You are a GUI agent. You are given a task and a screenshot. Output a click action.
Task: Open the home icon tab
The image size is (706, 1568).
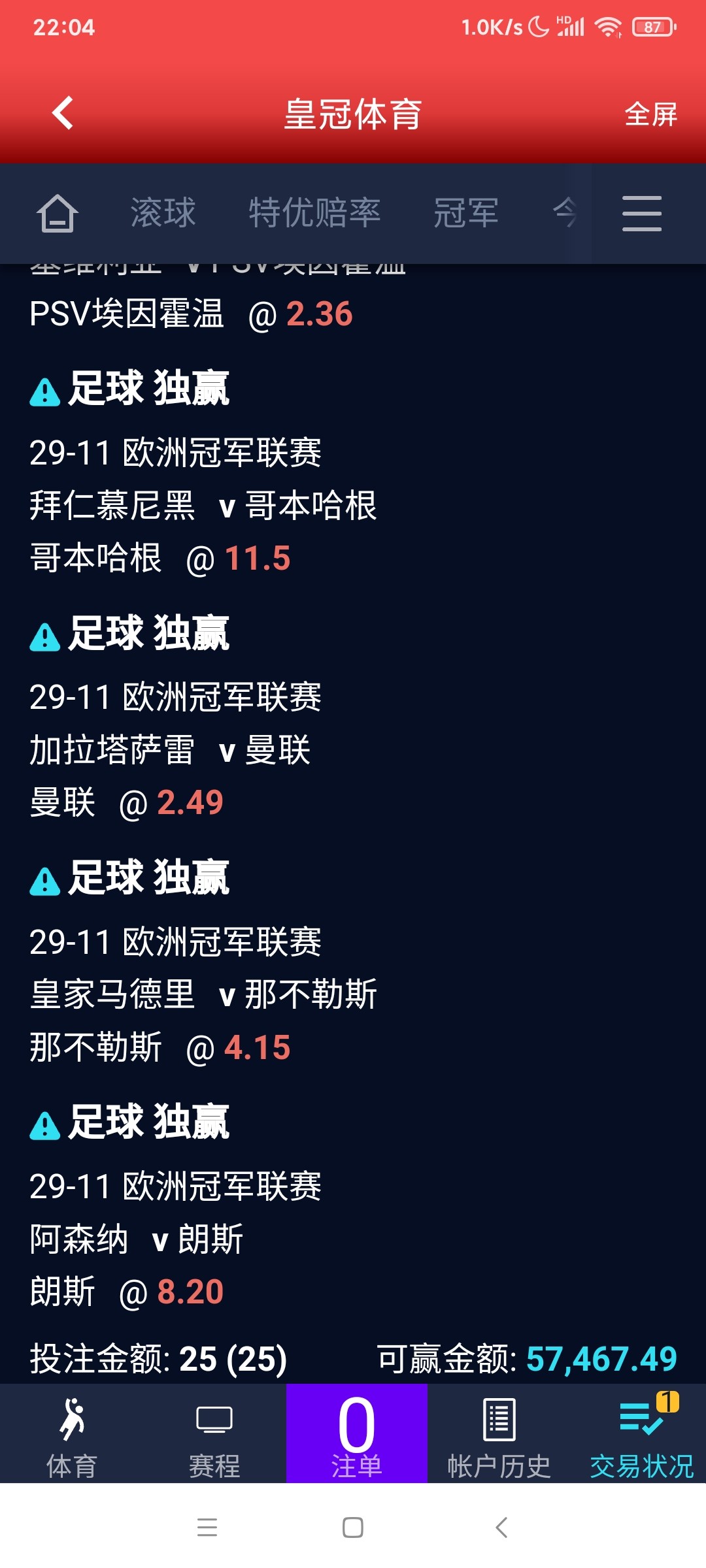pos(58,214)
